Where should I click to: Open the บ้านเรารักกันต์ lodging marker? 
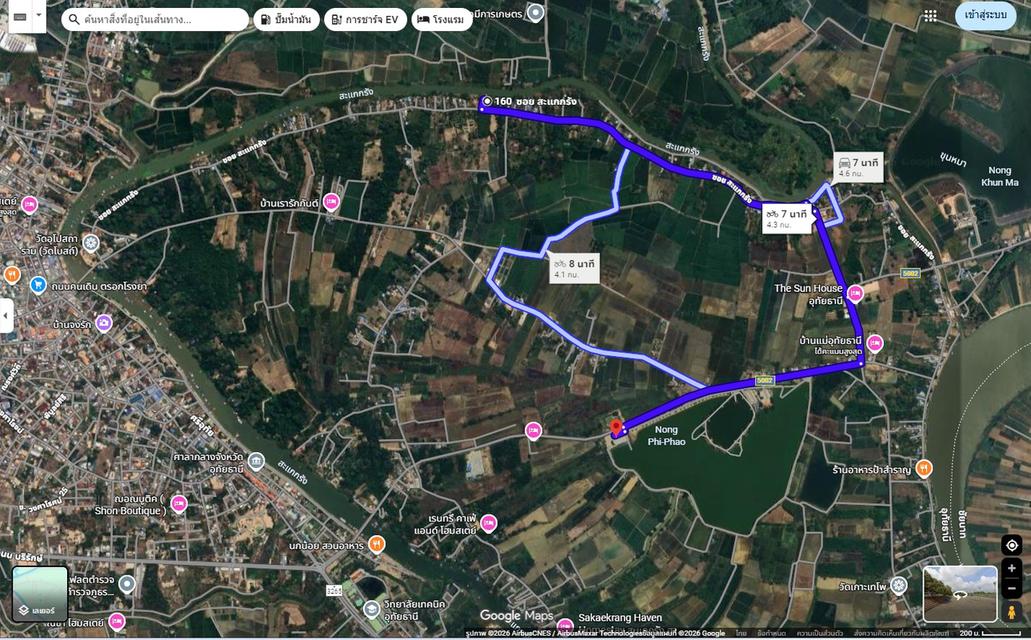pos(331,203)
